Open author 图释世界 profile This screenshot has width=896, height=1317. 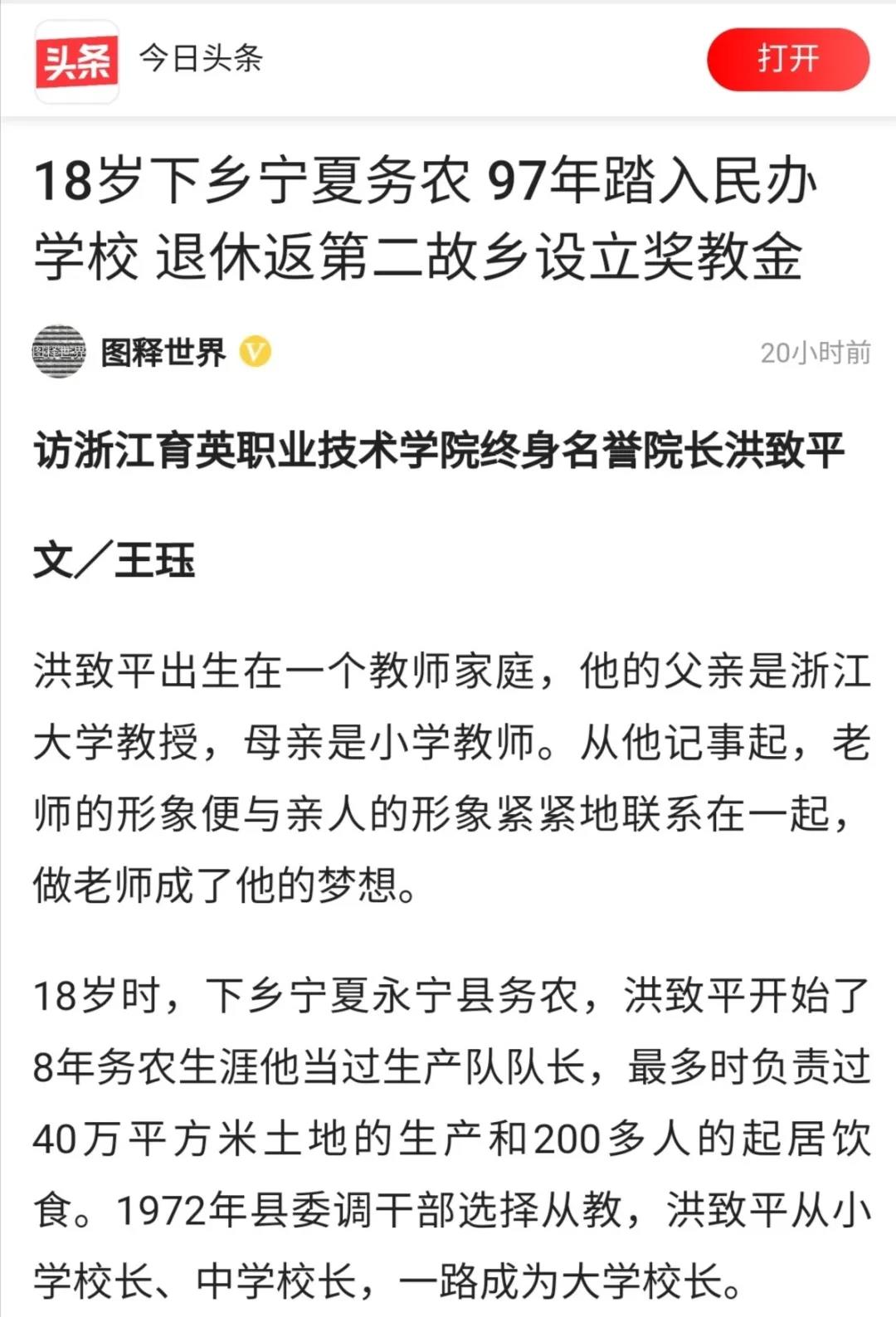tap(163, 353)
